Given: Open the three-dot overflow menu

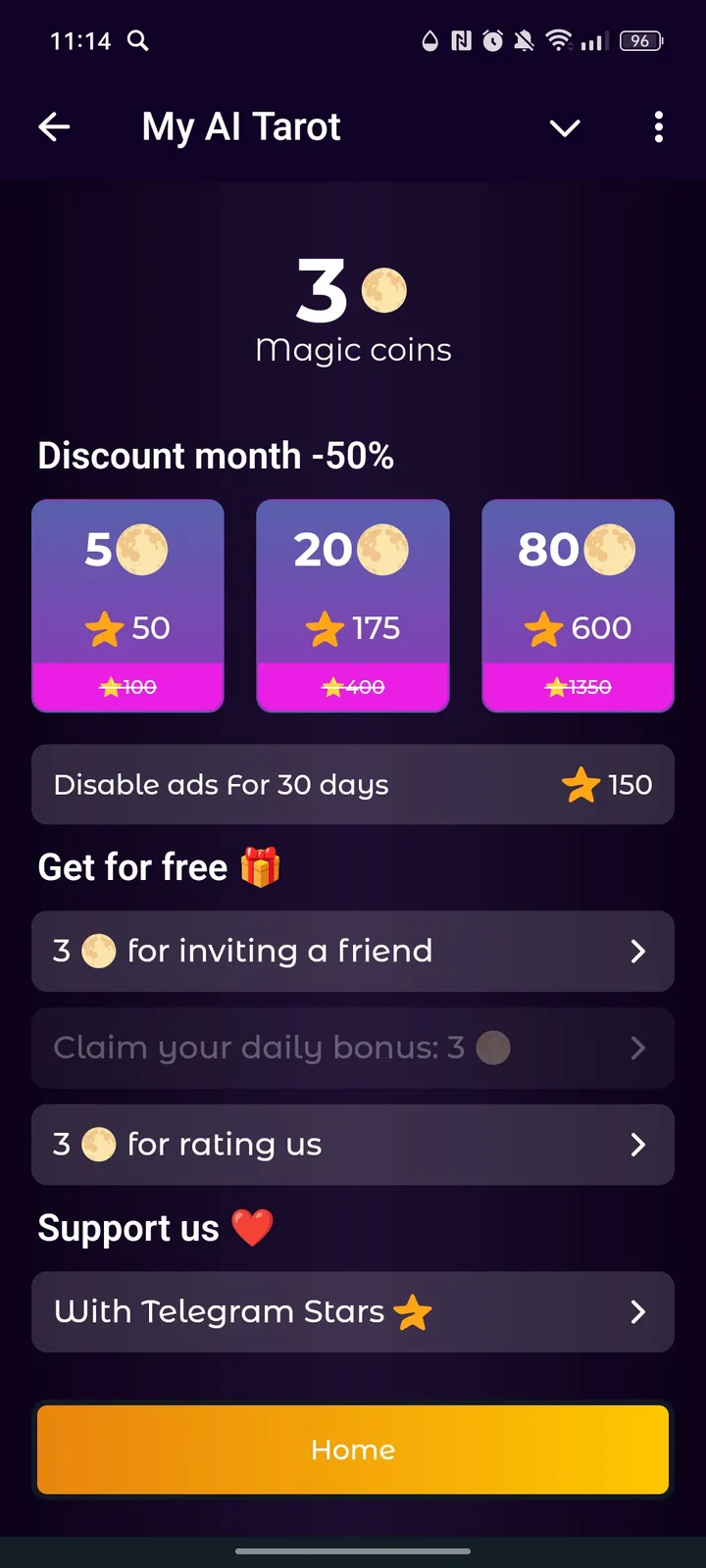Looking at the screenshot, I should coord(658,126).
